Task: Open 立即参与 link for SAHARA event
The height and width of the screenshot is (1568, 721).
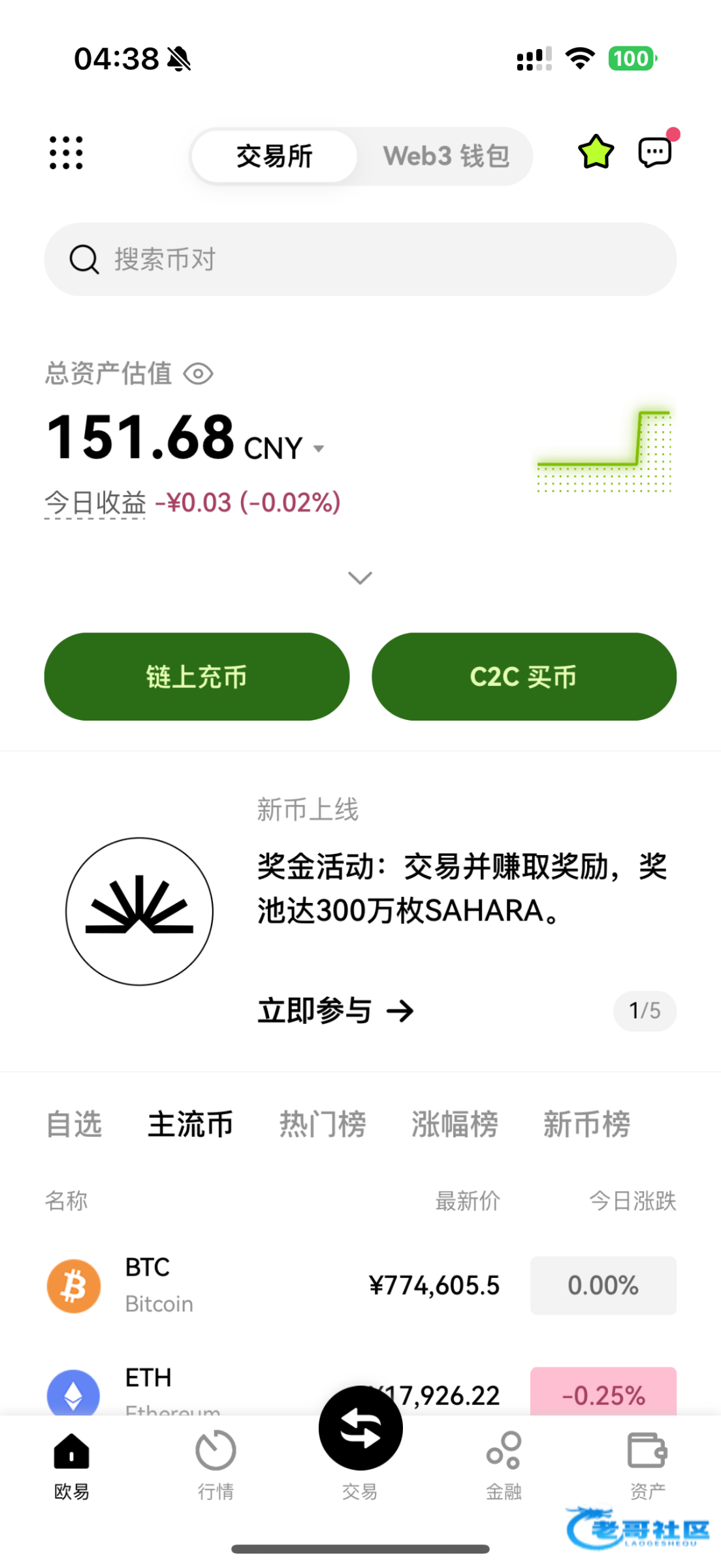Action: (x=336, y=1011)
